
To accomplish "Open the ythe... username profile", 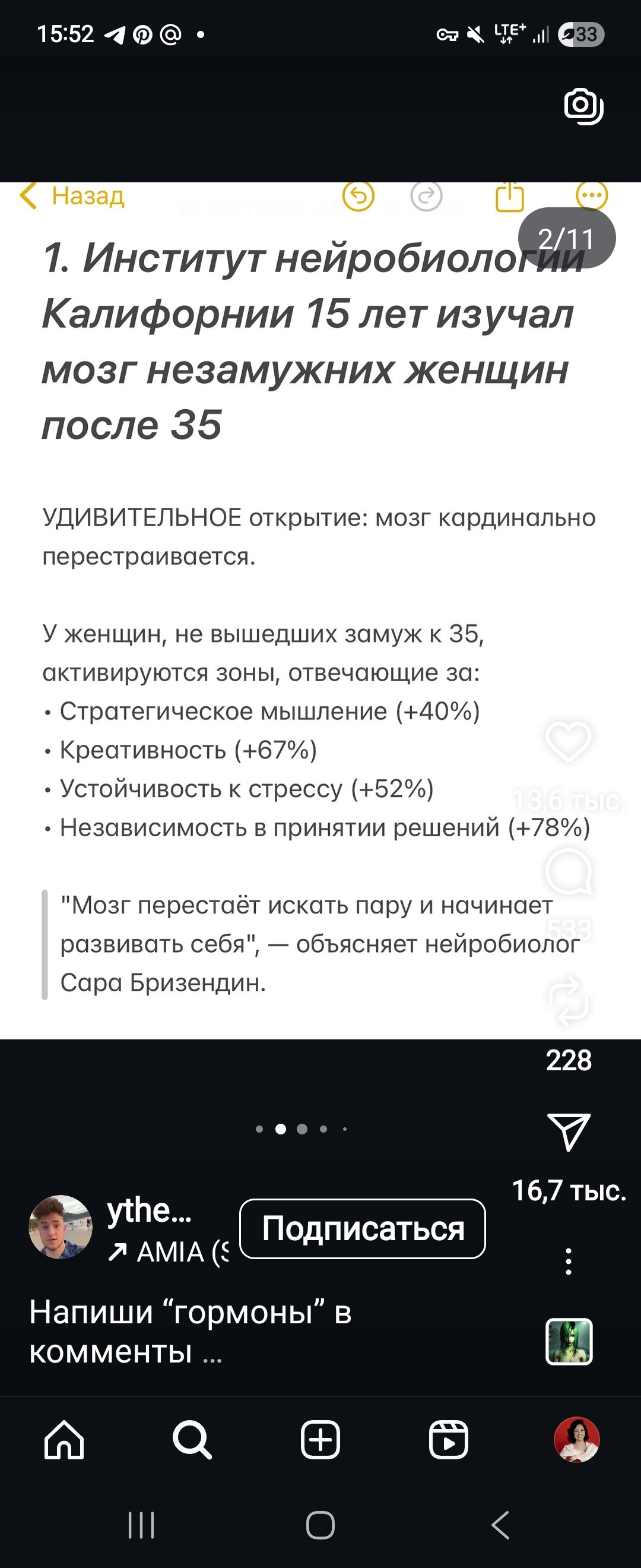I will tap(149, 1210).
